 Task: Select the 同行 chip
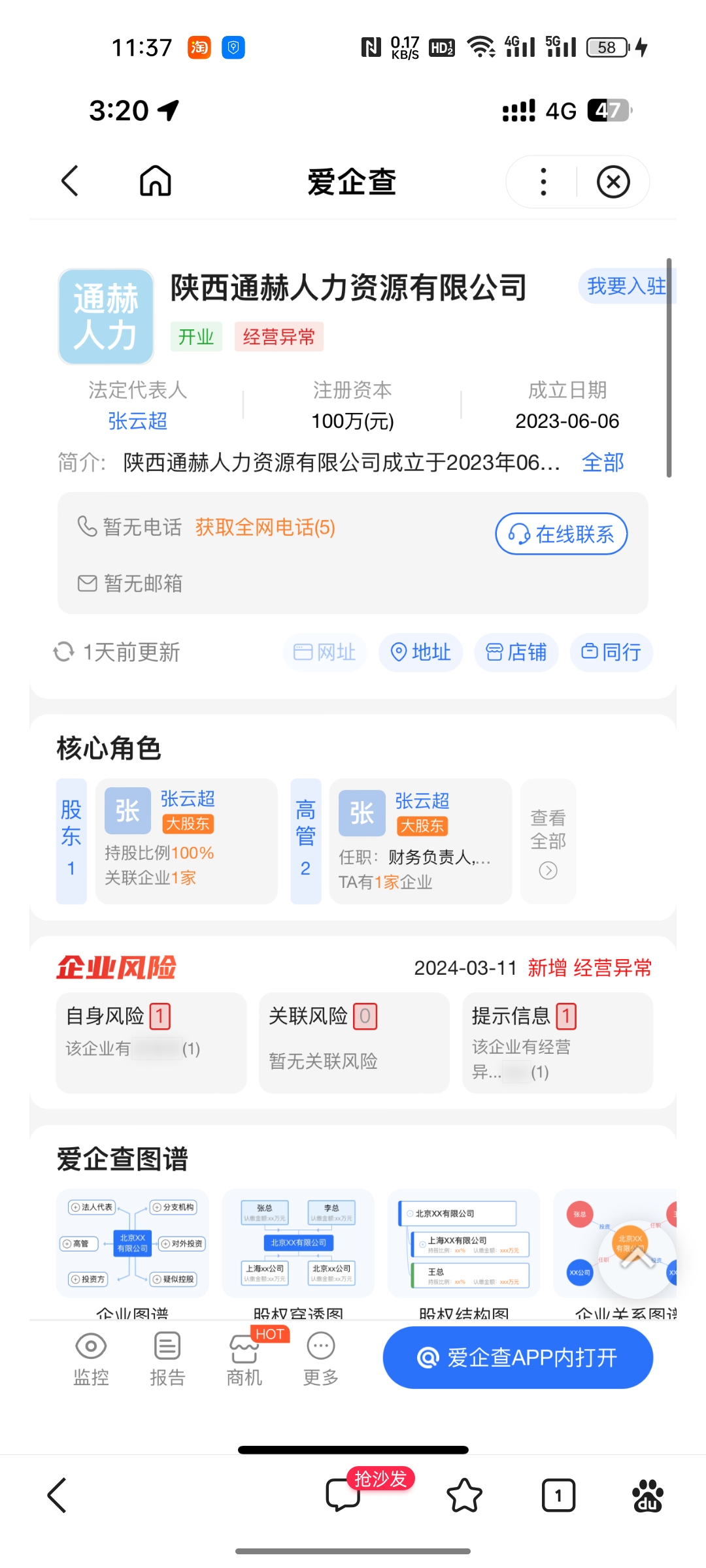(x=611, y=652)
